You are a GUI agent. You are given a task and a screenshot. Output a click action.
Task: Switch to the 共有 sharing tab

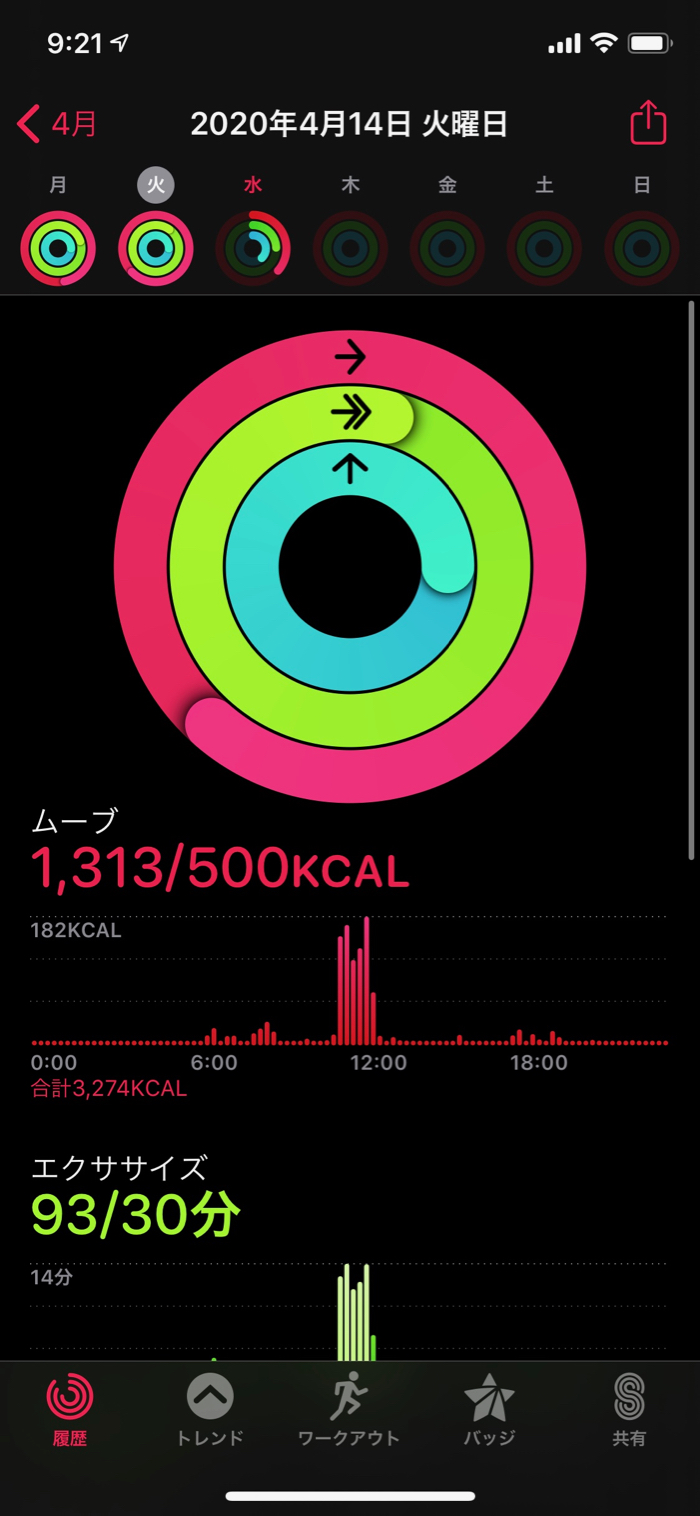(629, 1410)
